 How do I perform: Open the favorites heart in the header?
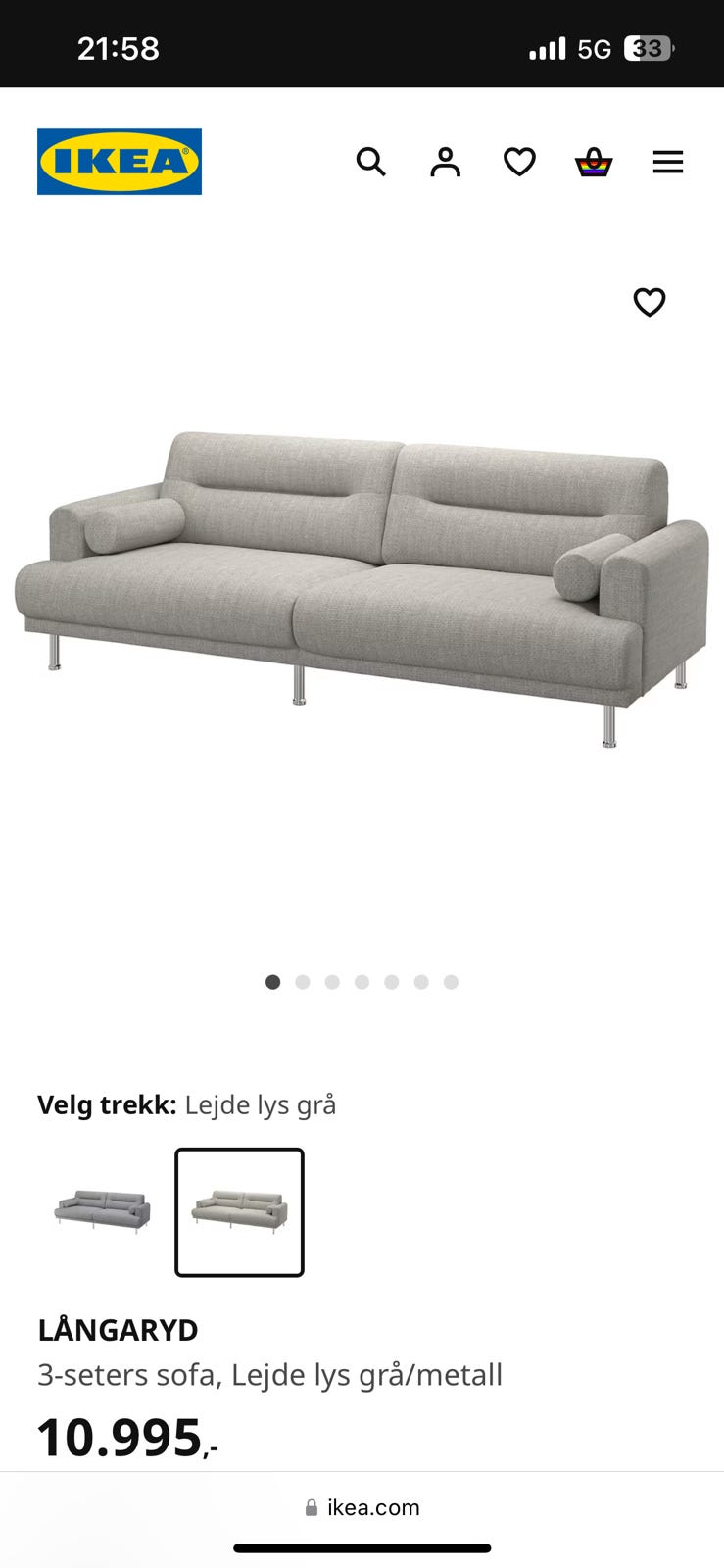point(519,162)
